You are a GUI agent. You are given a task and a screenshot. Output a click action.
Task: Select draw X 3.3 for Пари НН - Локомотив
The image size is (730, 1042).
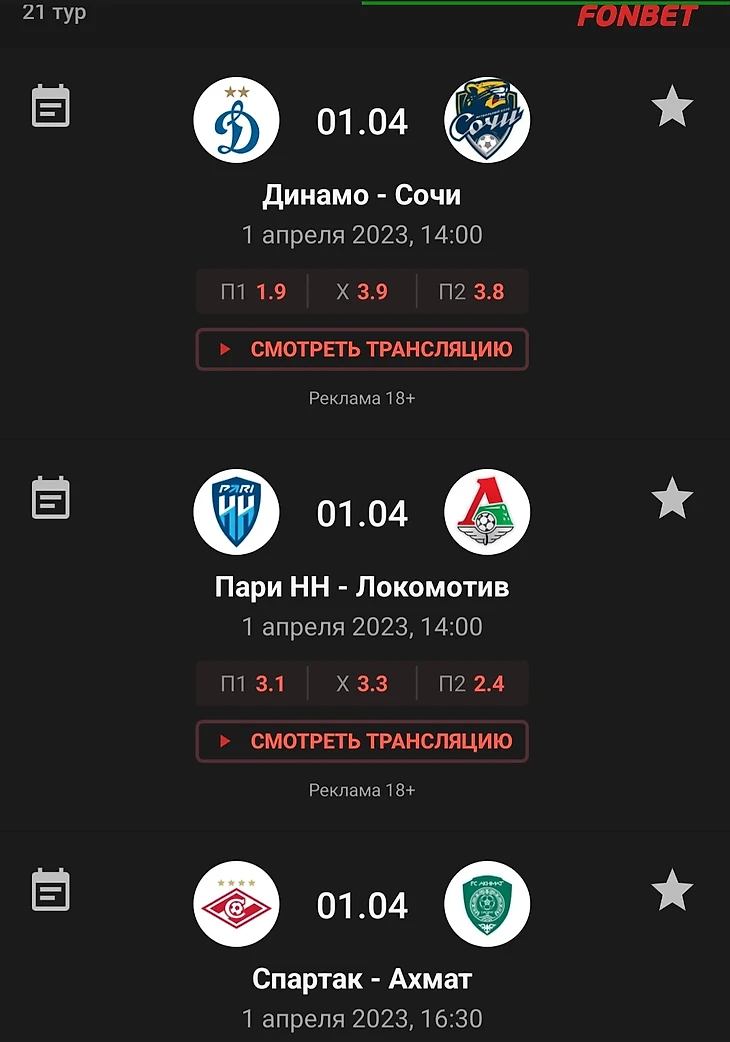pyautogui.click(x=362, y=684)
